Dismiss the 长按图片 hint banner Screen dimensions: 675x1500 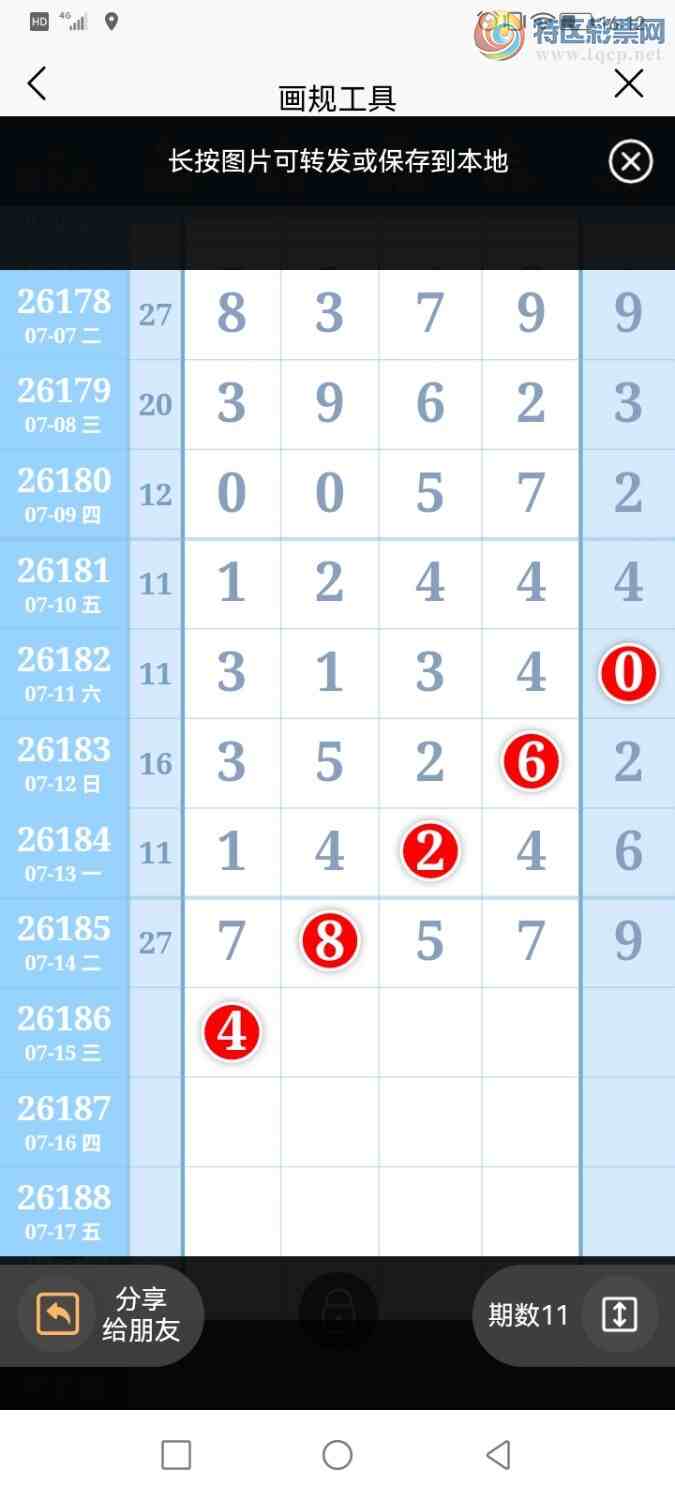tap(631, 162)
